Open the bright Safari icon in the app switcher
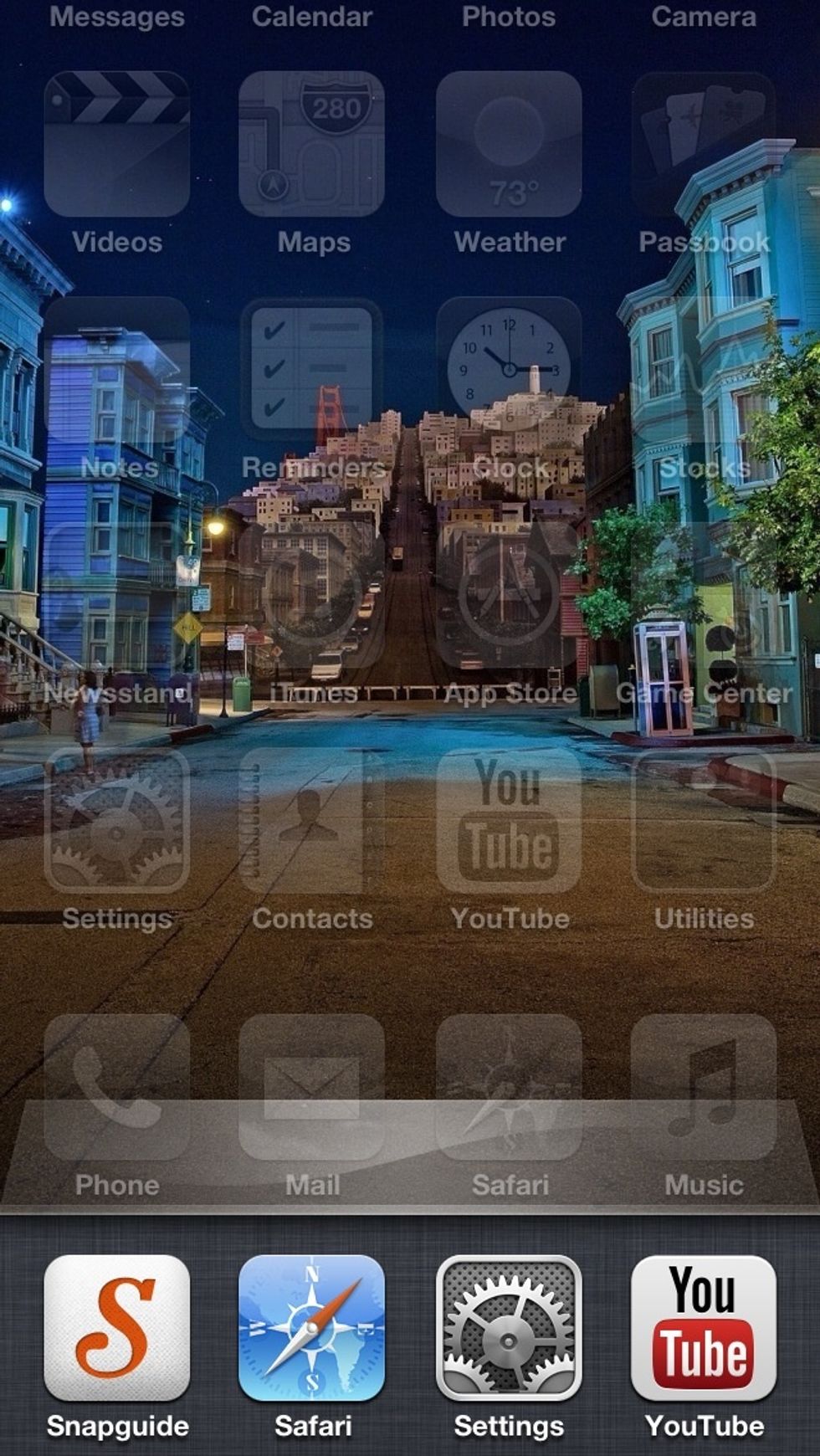This screenshot has width=820, height=1456. pyautogui.click(x=312, y=1328)
